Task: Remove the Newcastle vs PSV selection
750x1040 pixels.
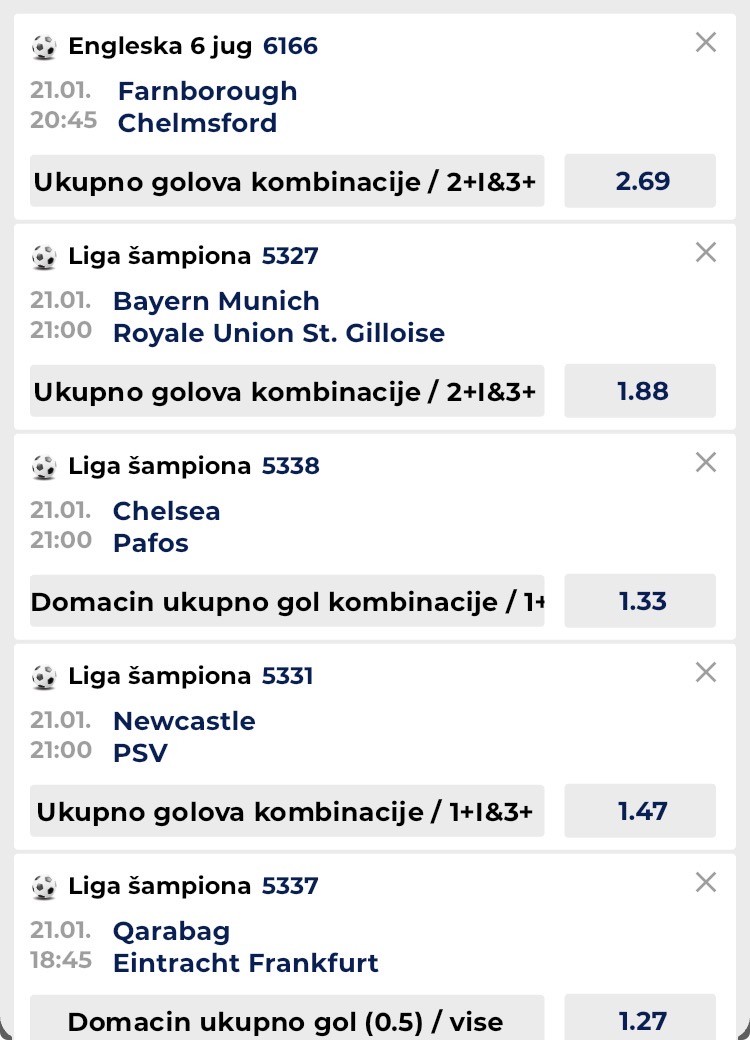Action: (x=706, y=672)
